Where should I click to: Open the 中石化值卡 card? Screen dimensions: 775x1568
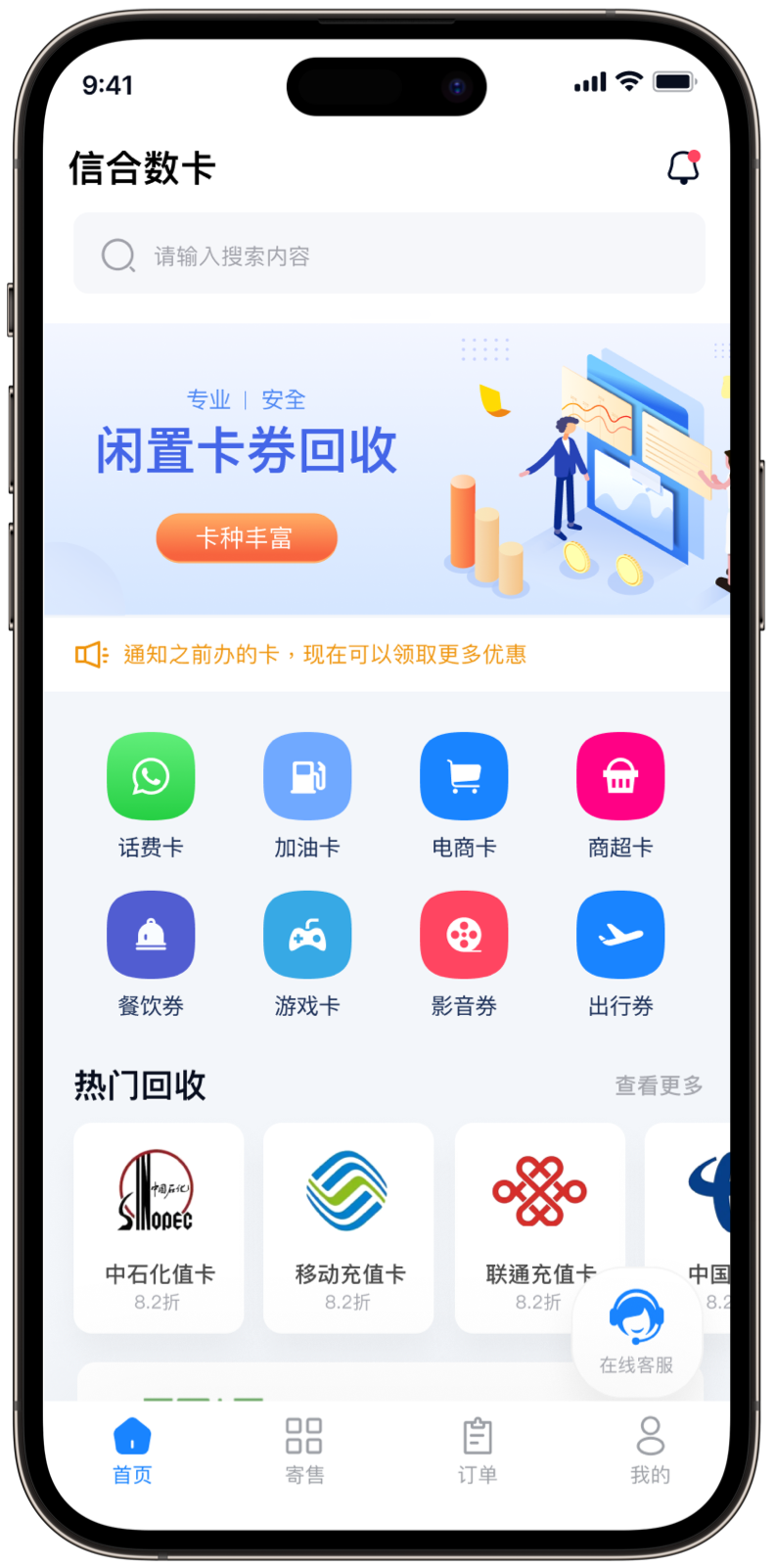pyautogui.click(x=159, y=1227)
